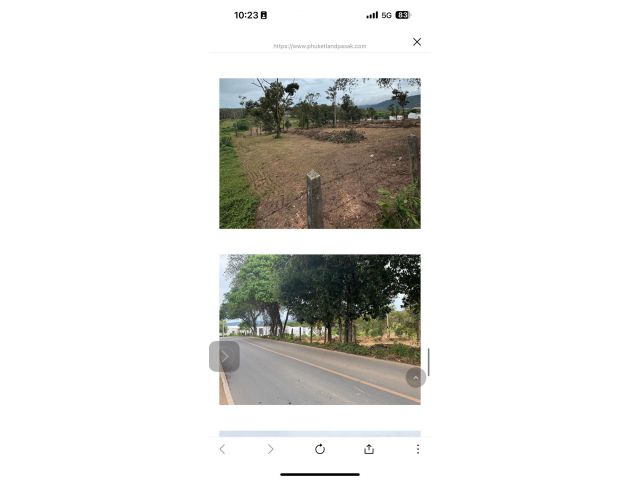Reload the current webpage
Image resolution: width=640 pixels, height=480 pixels.
[320, 449]
